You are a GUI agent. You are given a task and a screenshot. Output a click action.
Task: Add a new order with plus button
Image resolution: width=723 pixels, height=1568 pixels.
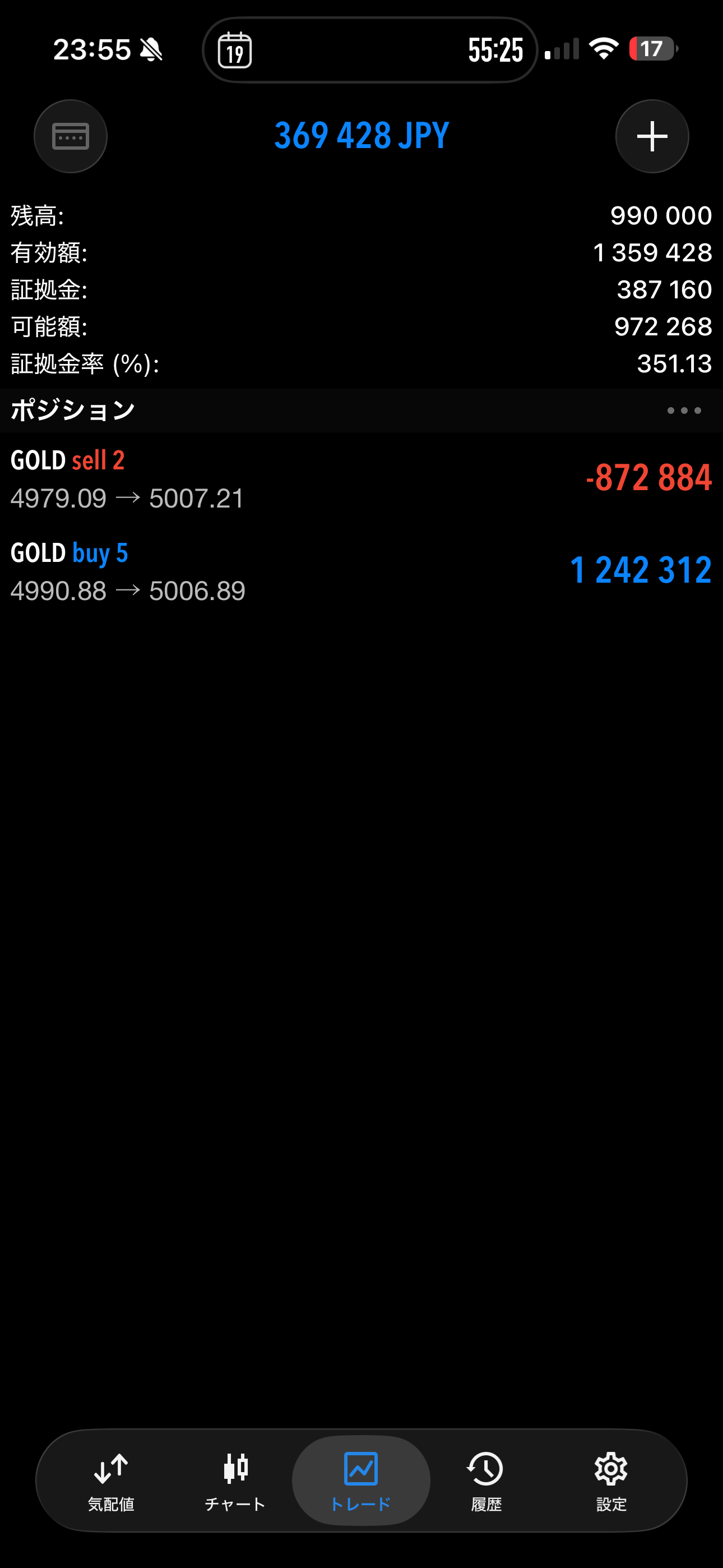point(652,136)
